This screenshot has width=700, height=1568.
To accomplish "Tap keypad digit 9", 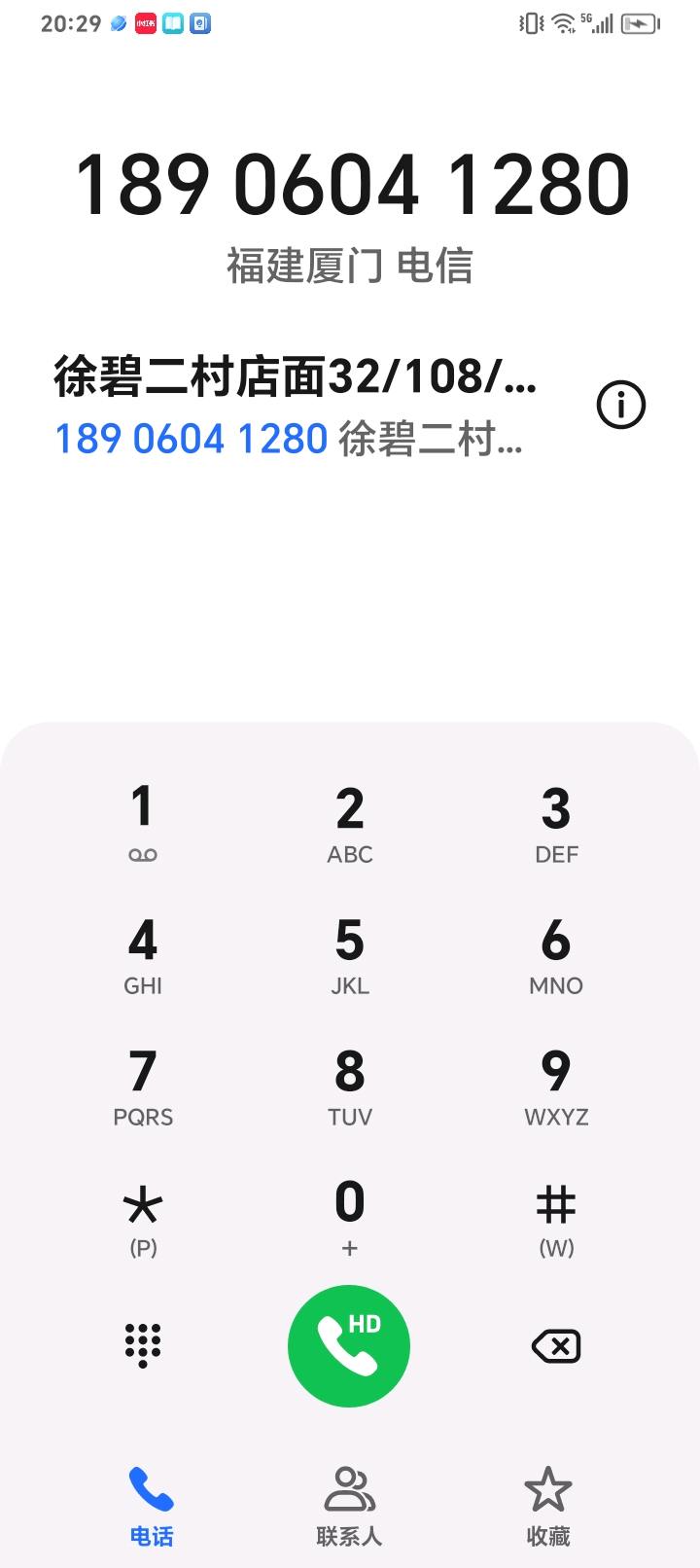I will 556,1086.
